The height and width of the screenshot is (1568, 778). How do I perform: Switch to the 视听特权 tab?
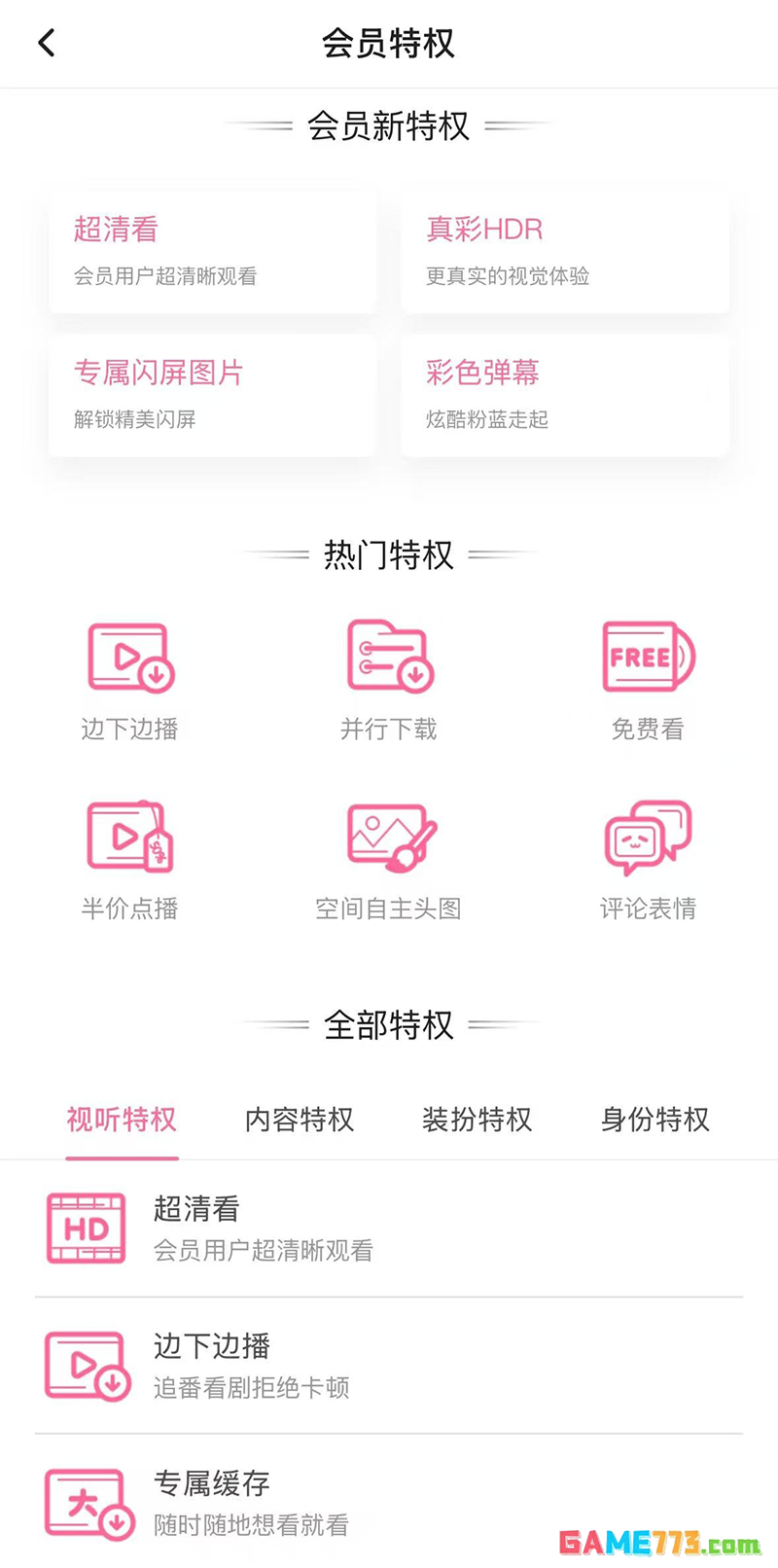click(x=122, y=1120)
